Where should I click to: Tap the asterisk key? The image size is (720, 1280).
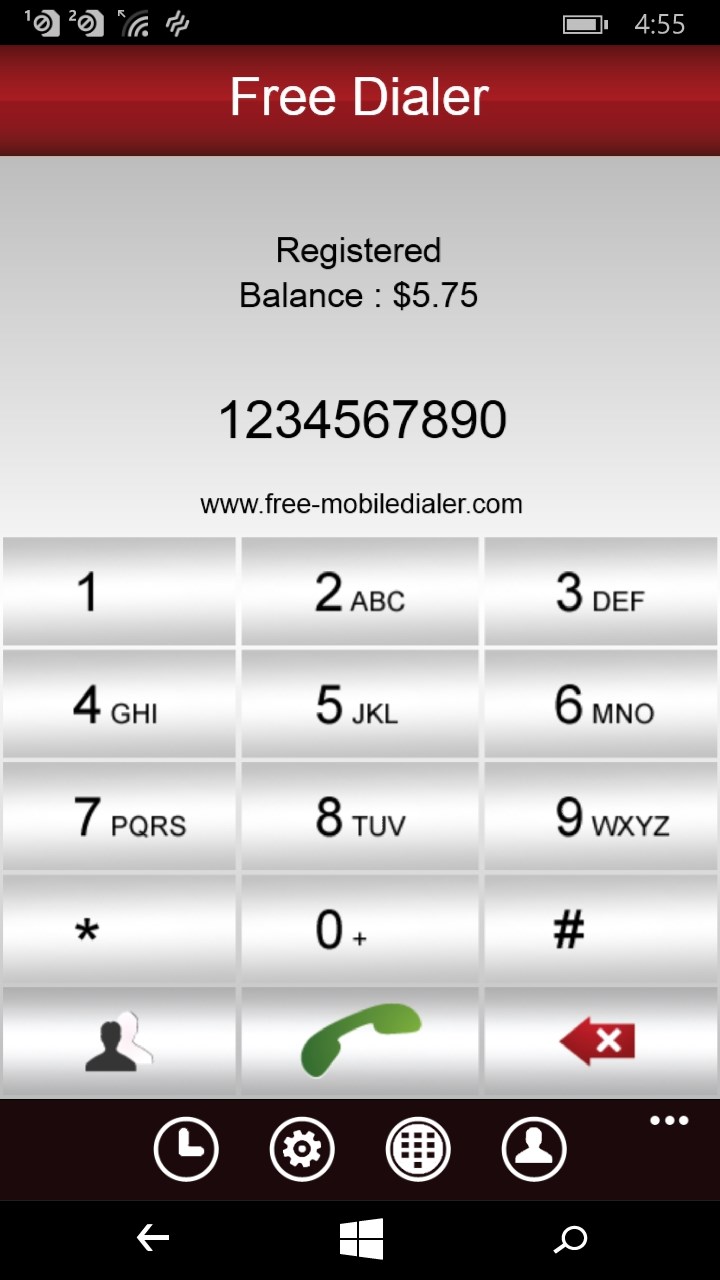coord(119,930)
